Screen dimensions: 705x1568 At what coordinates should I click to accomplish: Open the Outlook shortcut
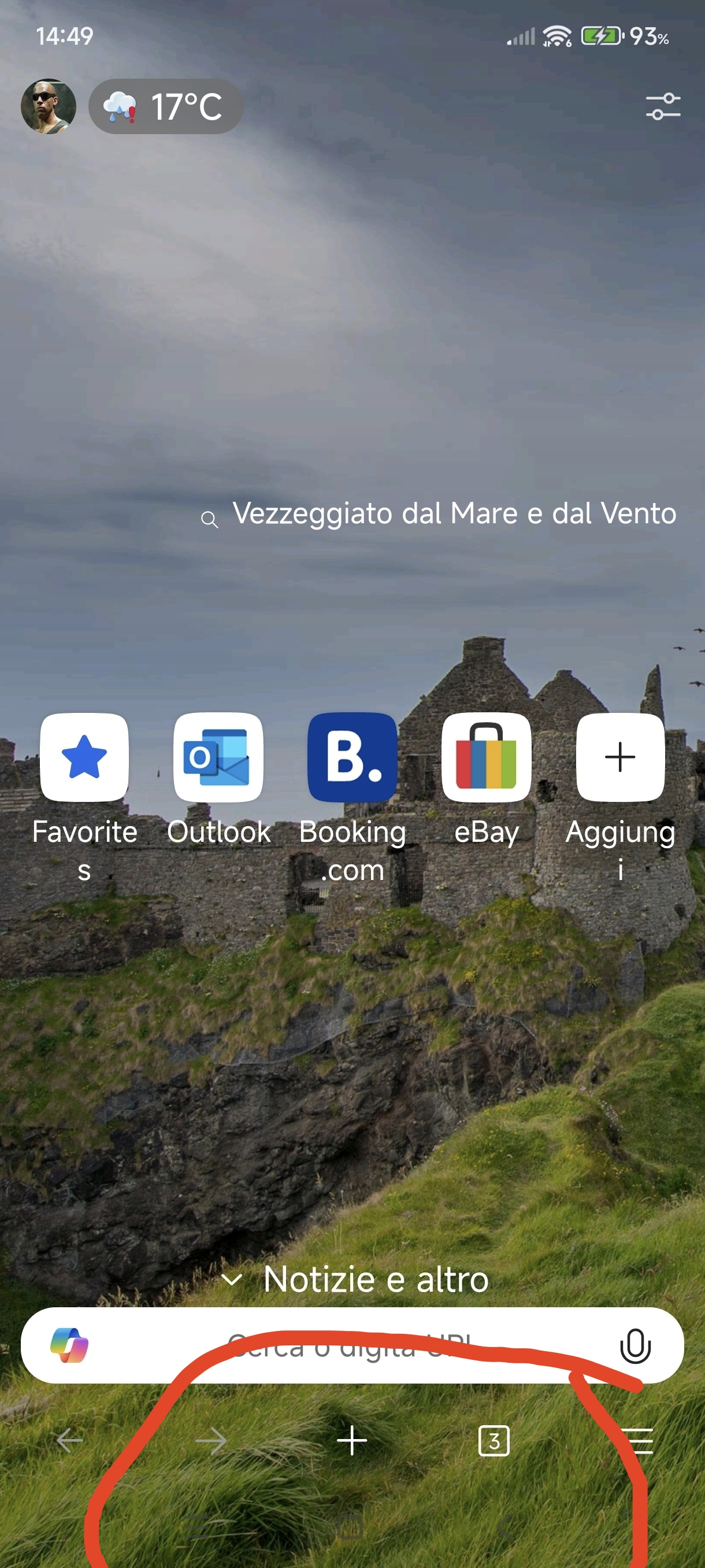tap(218, 780)
